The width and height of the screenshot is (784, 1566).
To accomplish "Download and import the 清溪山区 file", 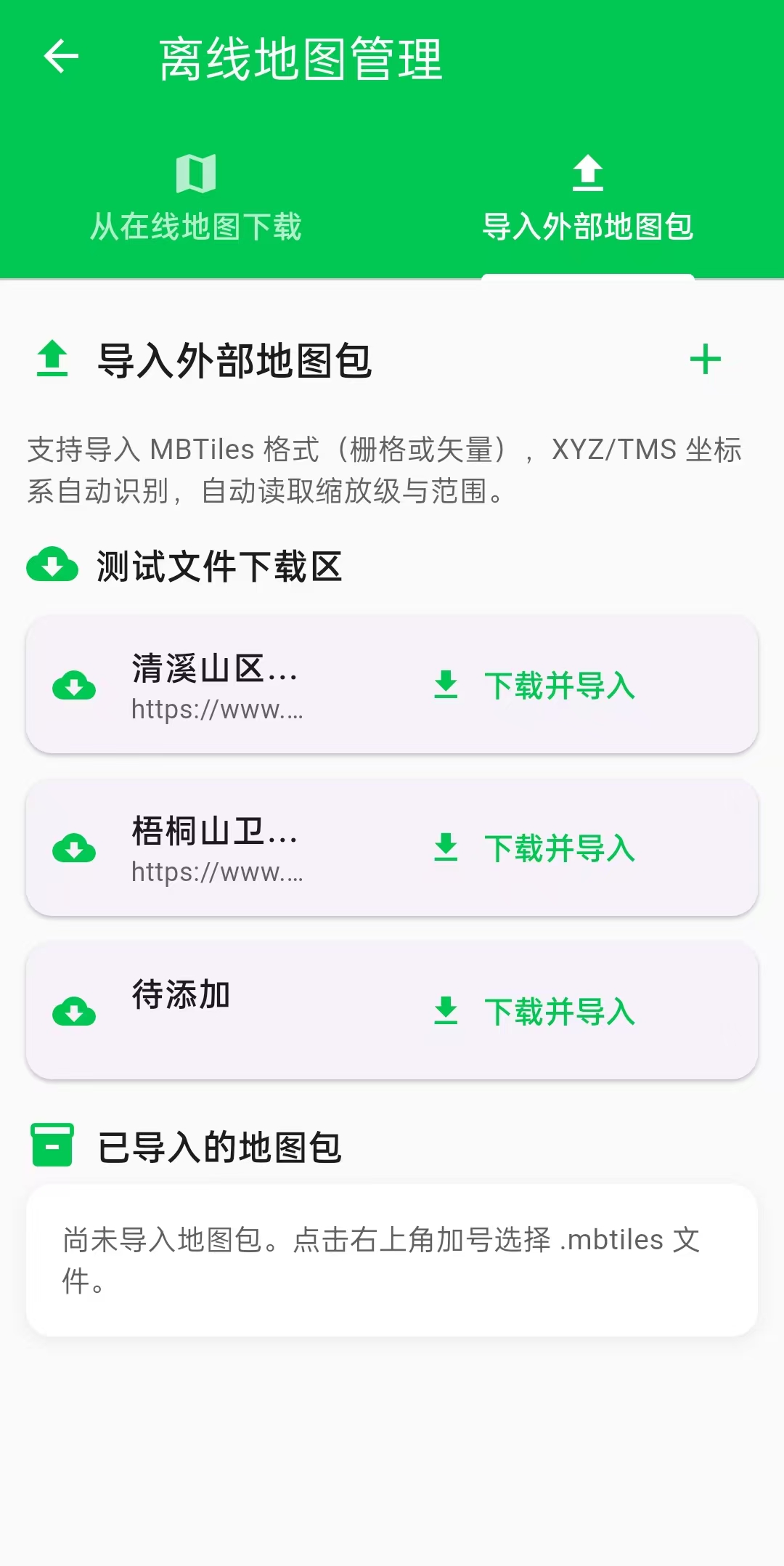I will pos(534,685).
